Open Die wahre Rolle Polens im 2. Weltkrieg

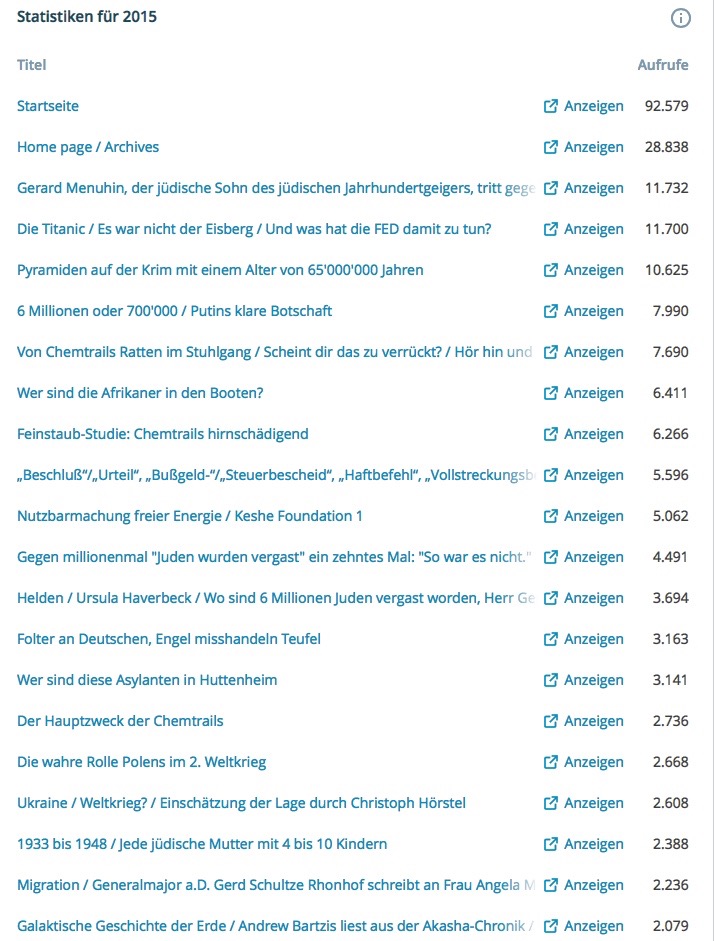coord(142,762)
